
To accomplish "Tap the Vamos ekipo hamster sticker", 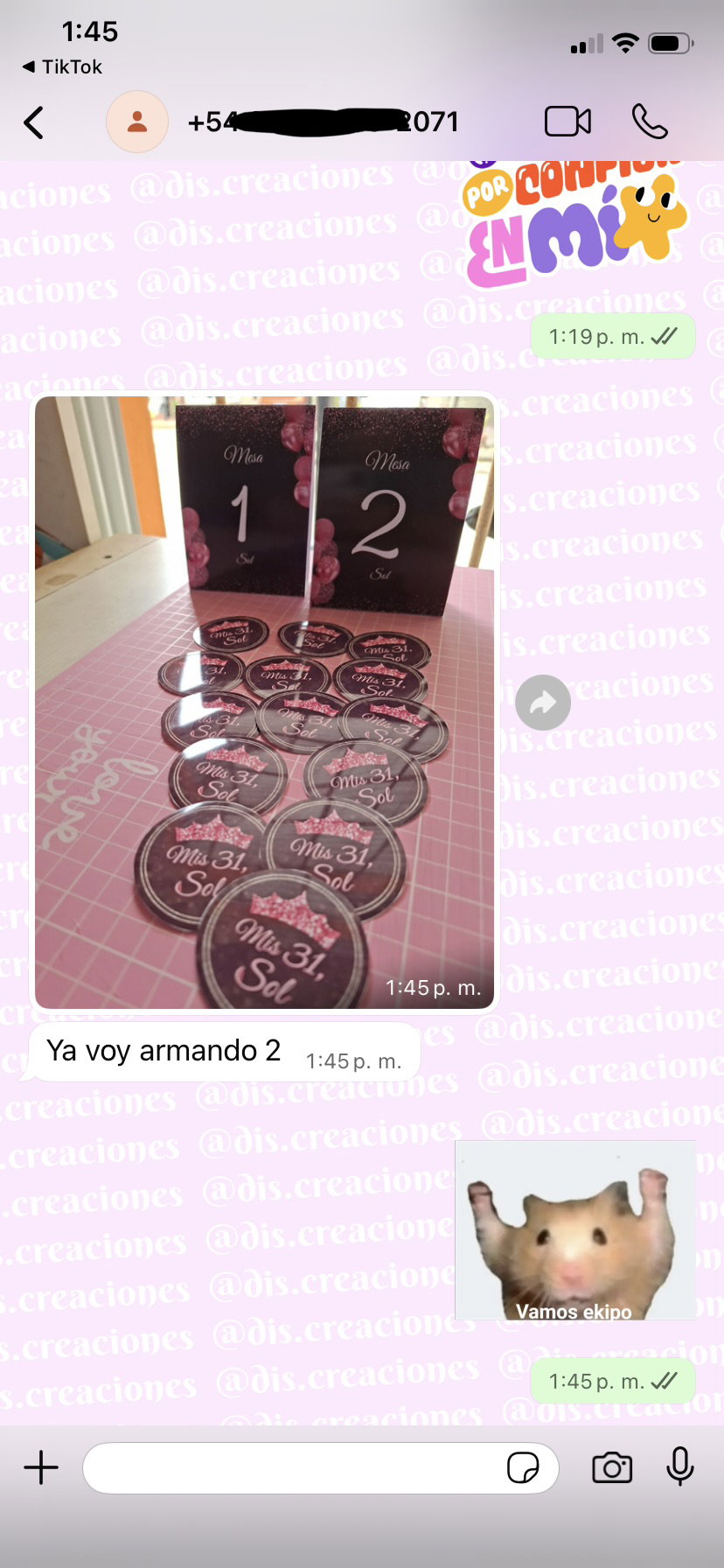I will pos(575,1229).
